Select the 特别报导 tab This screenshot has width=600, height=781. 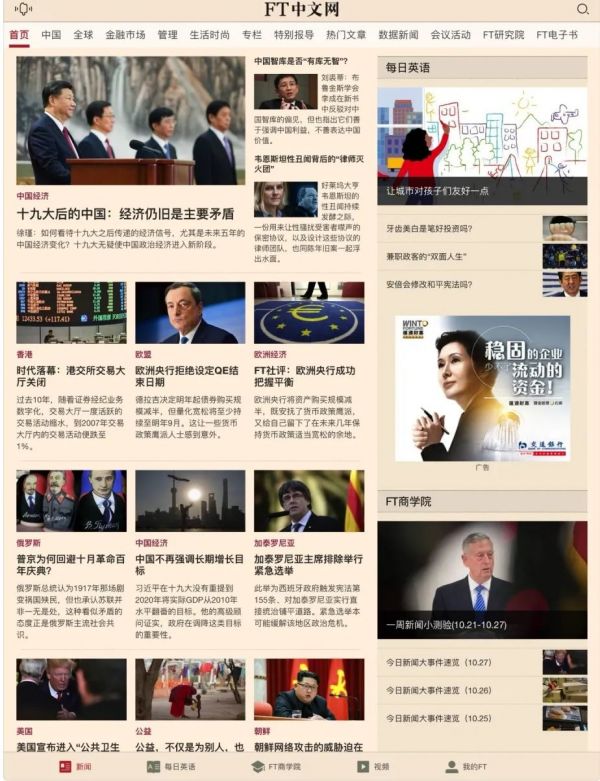pyautogui.click(x=293, y=34)
